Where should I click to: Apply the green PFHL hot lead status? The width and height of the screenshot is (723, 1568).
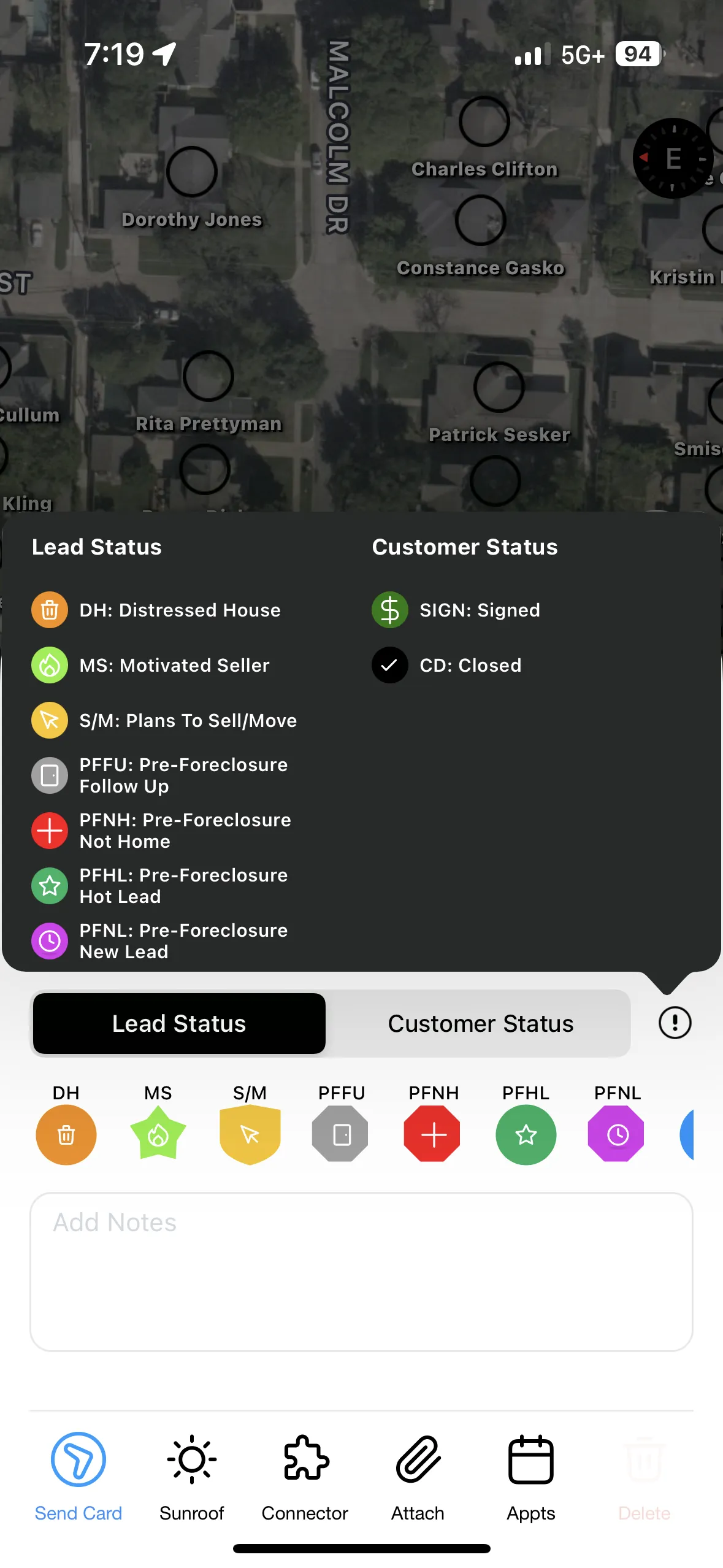point(526,1135)
